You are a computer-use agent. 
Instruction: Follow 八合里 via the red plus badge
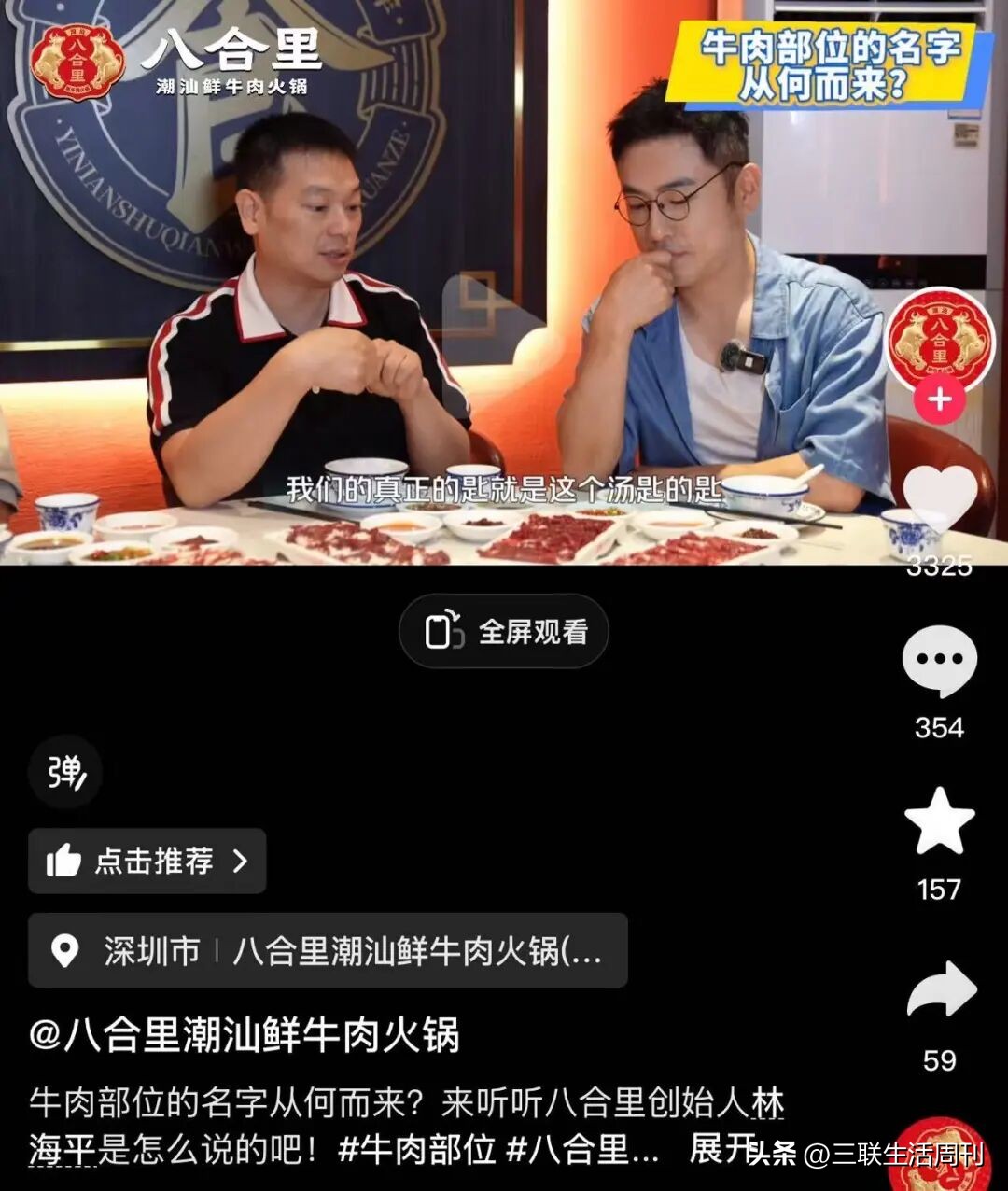point(939,399)
